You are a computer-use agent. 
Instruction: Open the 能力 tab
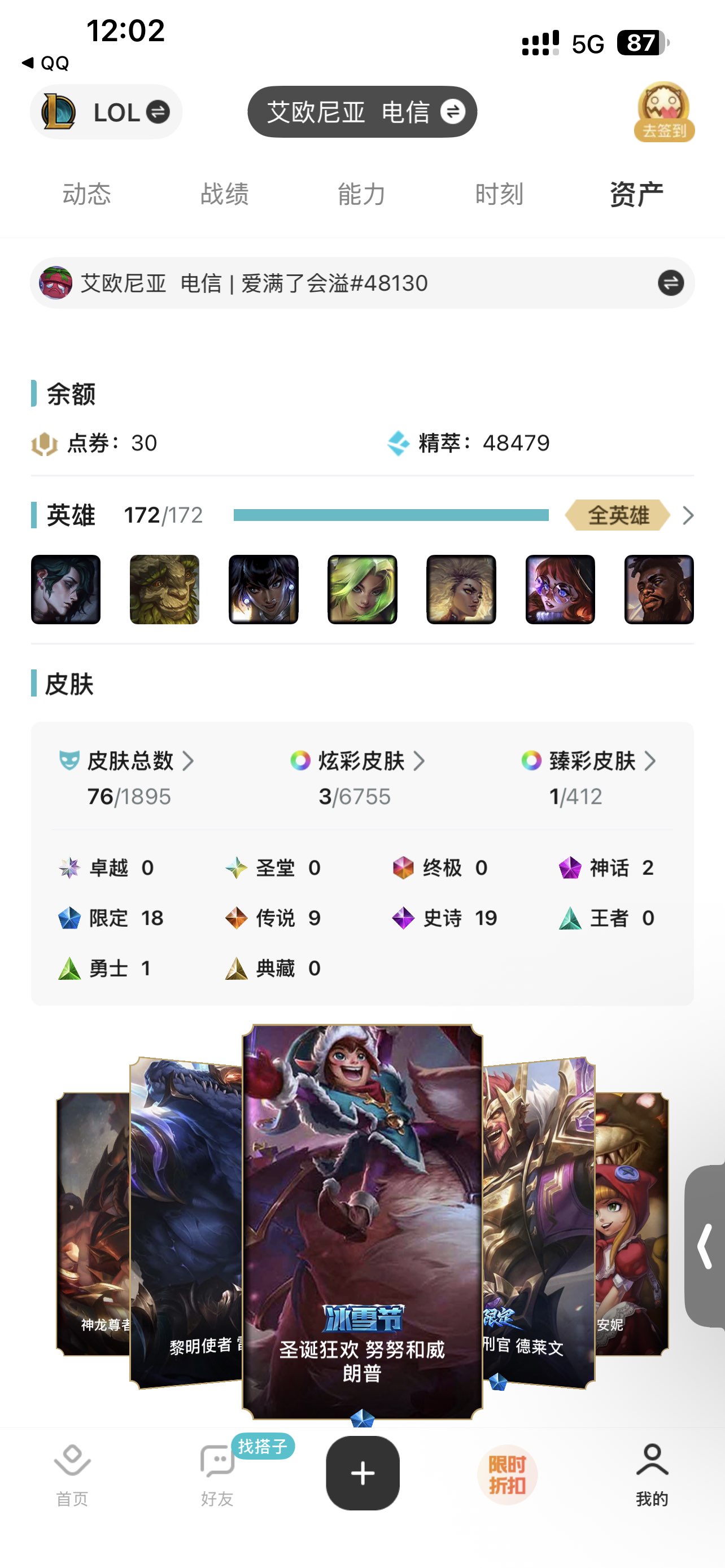coord(361,194)
